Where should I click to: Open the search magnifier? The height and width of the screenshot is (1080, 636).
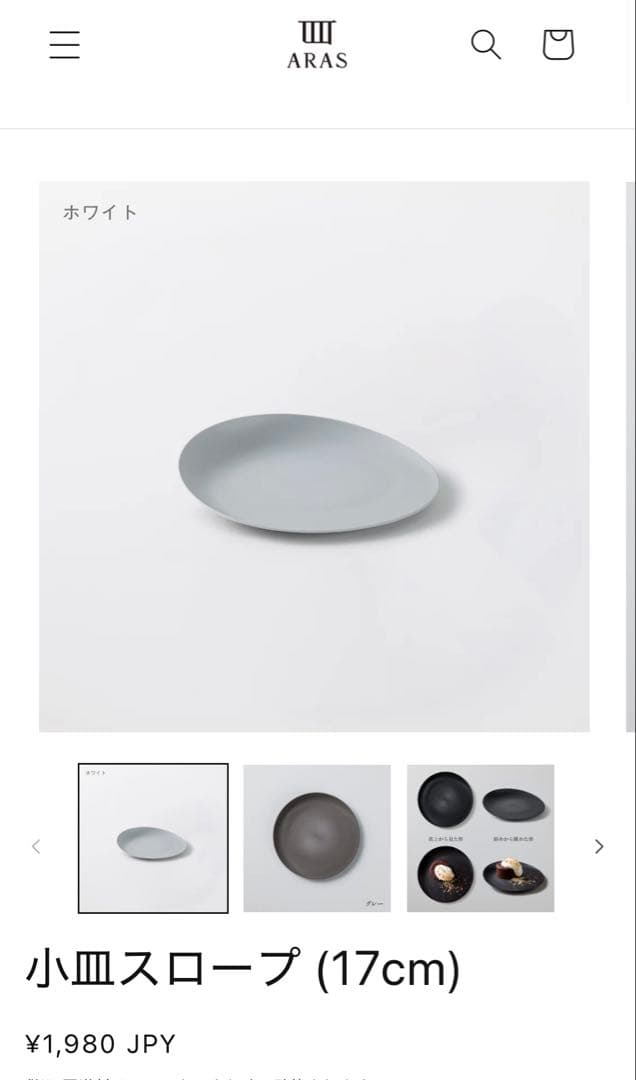(x=485, y=45)
